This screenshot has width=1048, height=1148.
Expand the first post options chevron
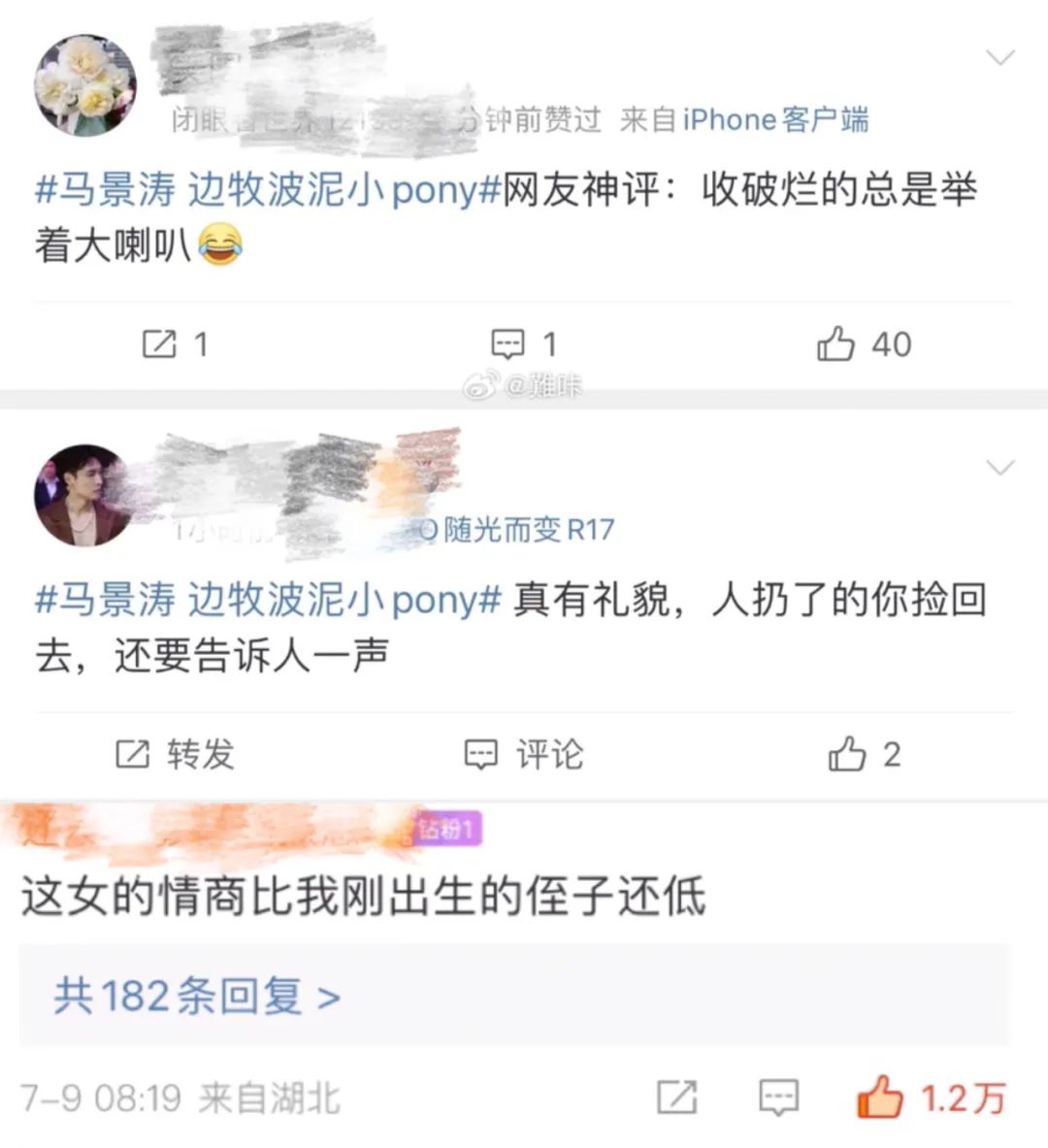tap(1001, 58)
